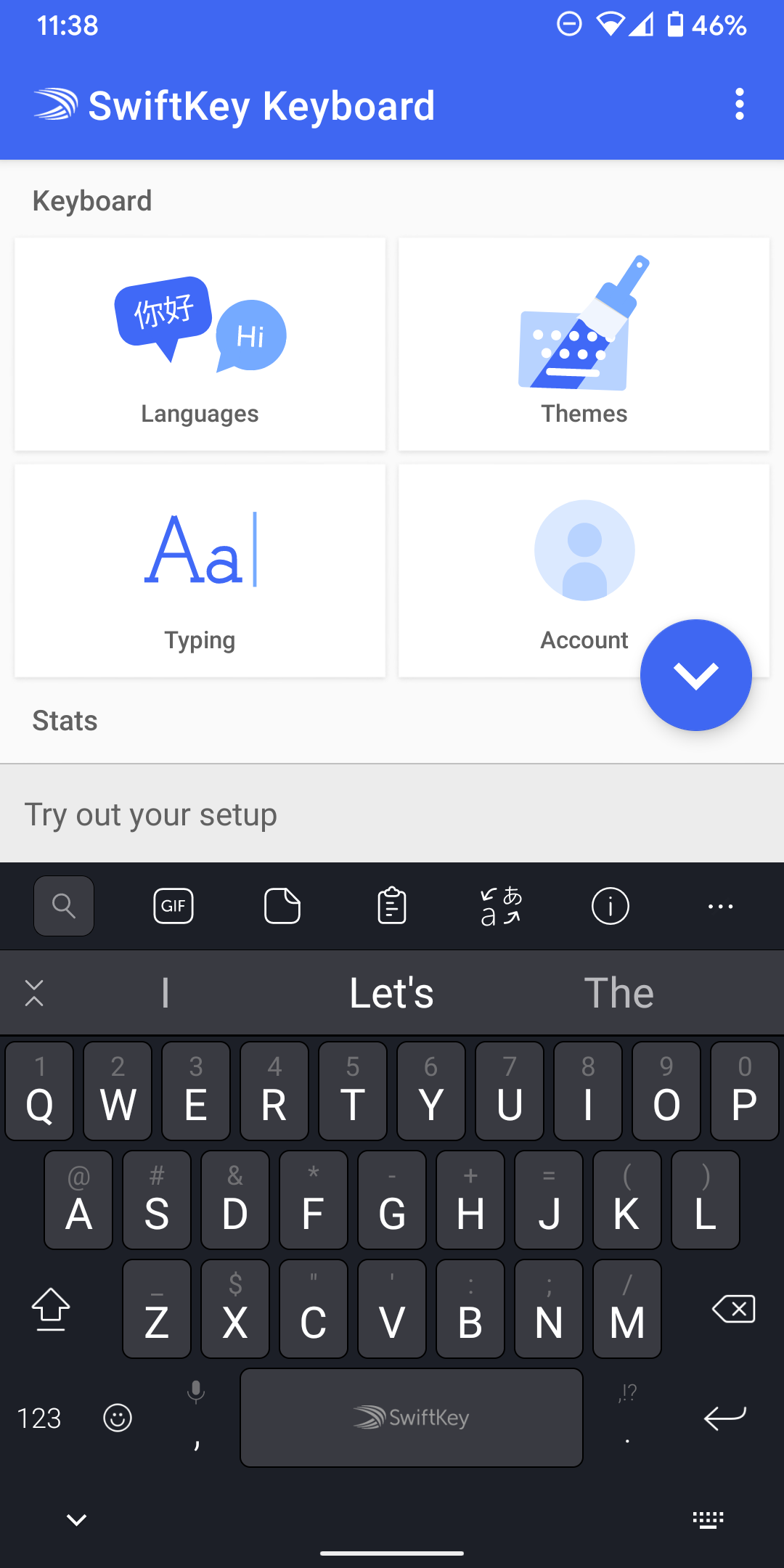Open the clipboard tool on the toolbar
This screenshot has height=1568, width=784.
pyautogui.click(x=392, y=905)
